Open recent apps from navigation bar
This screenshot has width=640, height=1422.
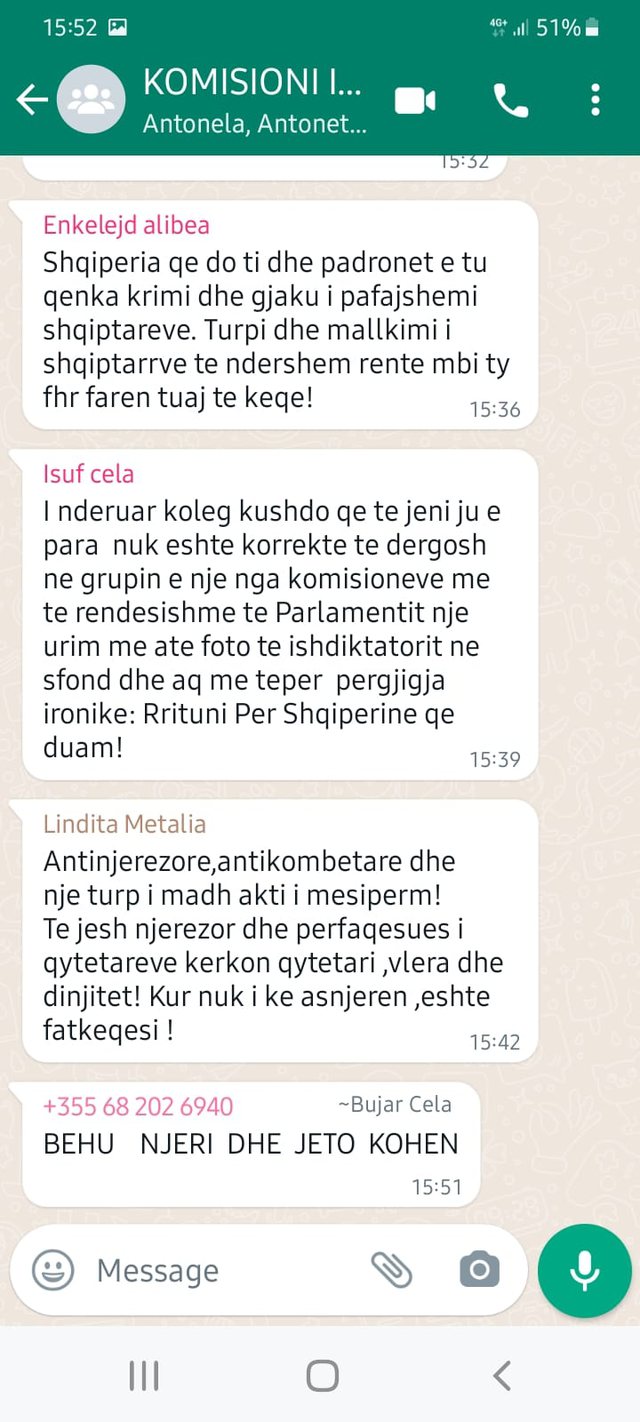[x=144, y=1377]
